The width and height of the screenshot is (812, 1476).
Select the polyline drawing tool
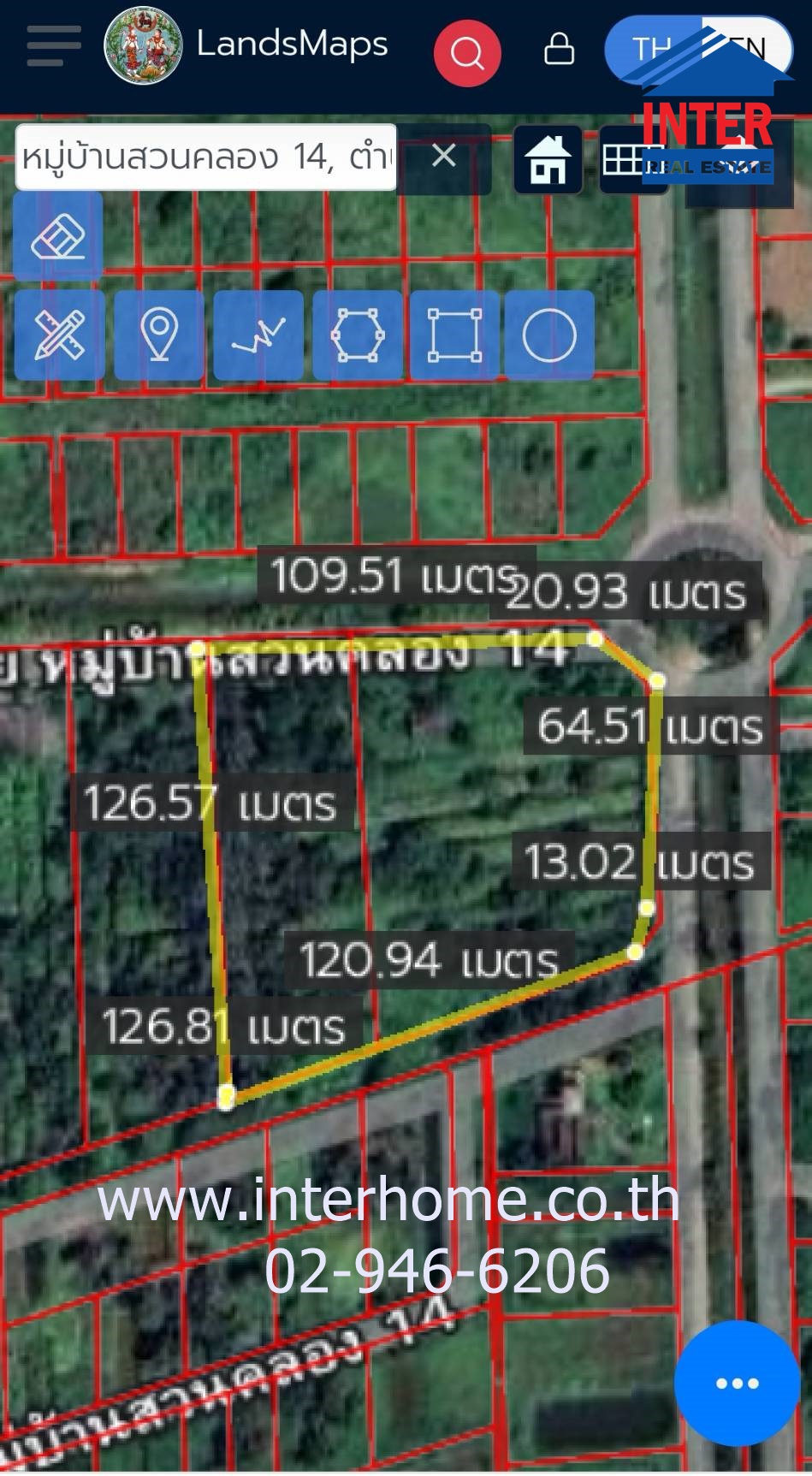click(258, 335)
